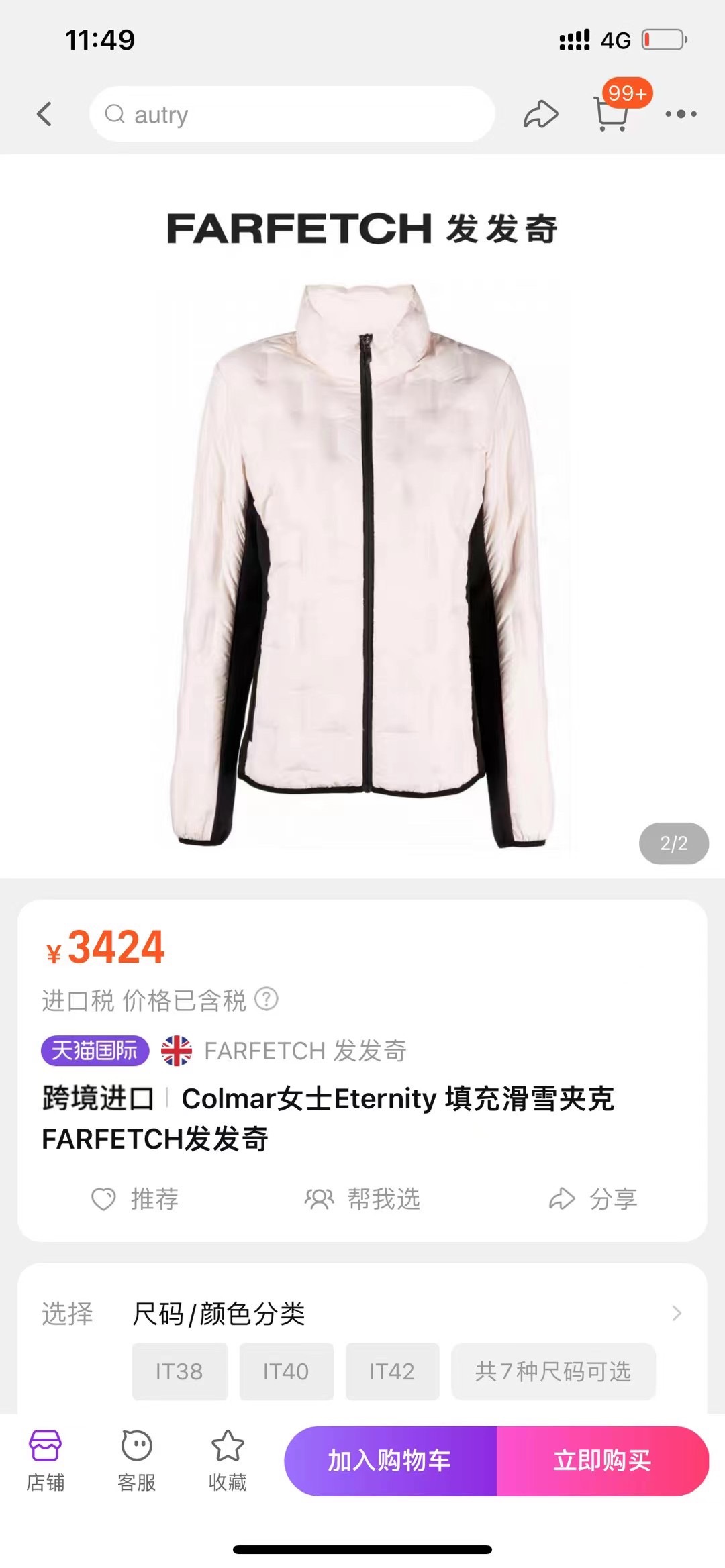Select size IT38
Screen dimensions: 725x1568
click(x=179, y=1371)
